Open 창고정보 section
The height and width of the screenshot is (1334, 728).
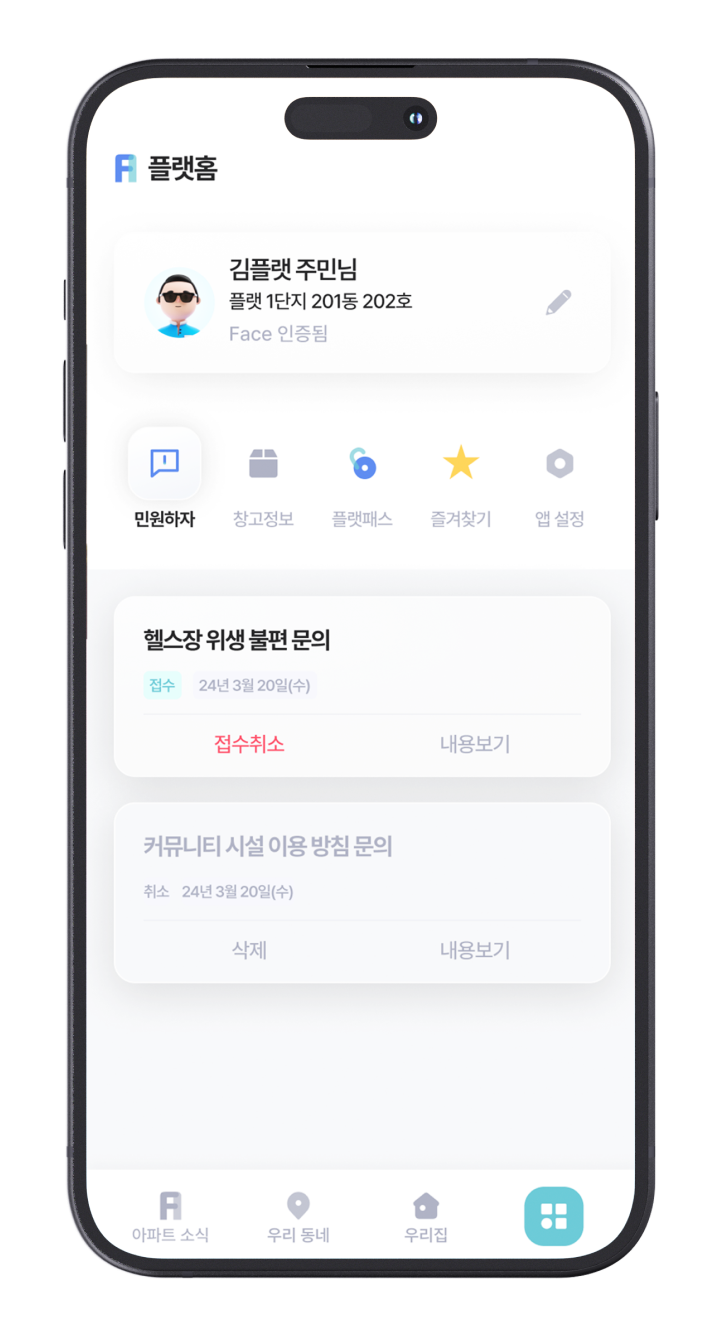point(263,478)
